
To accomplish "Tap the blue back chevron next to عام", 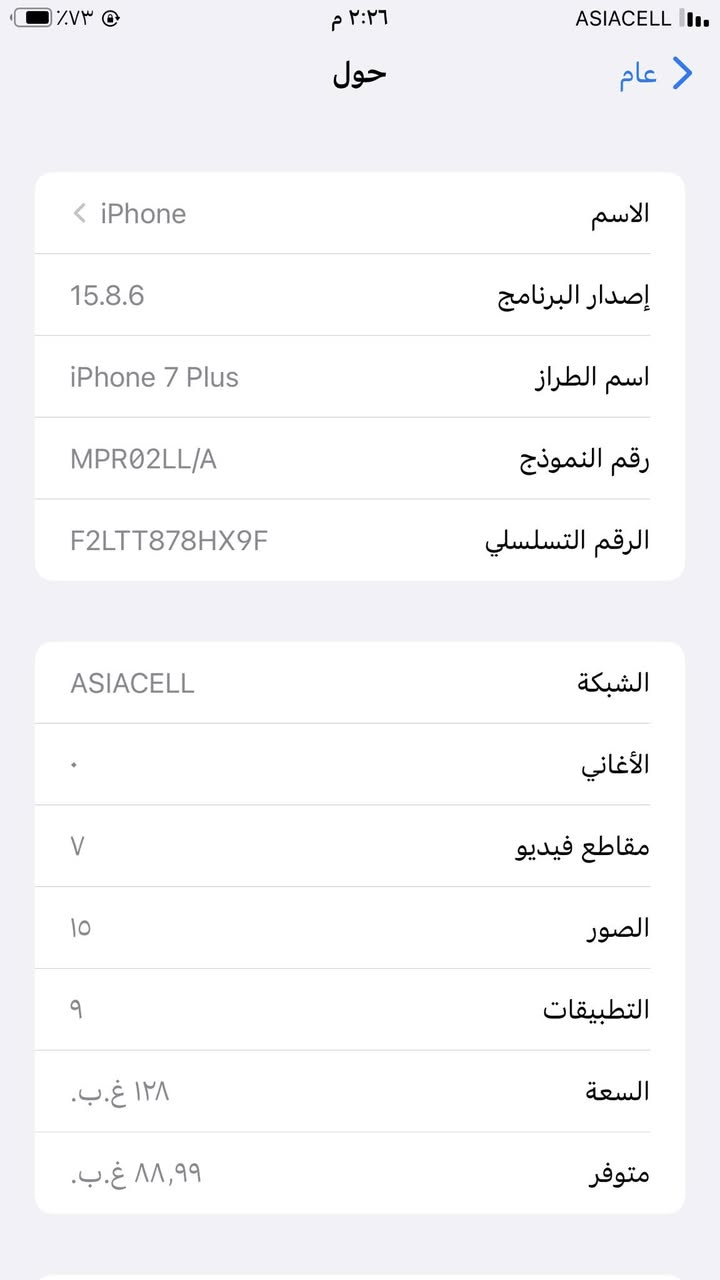I will (683, 73).
